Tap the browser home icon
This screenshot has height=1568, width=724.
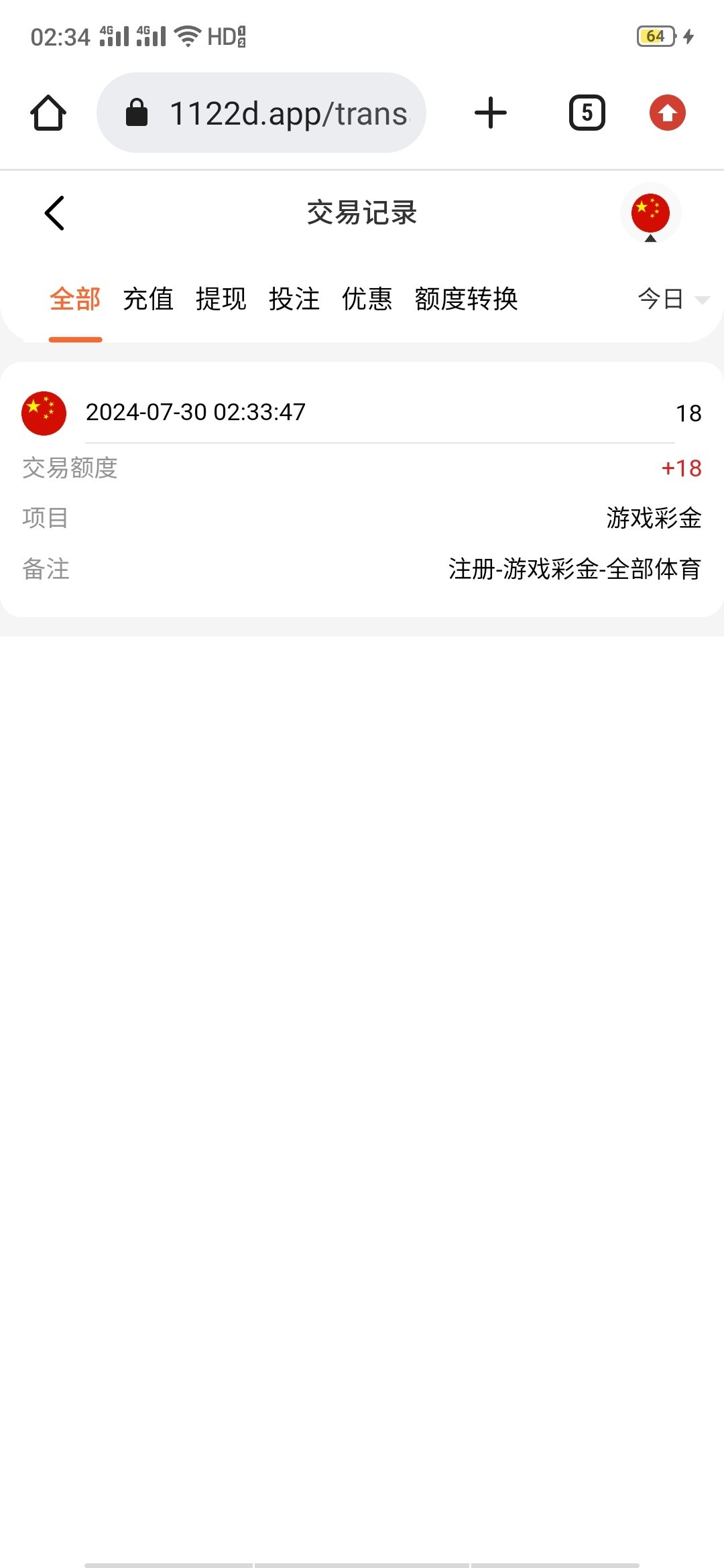click(48, 113)
